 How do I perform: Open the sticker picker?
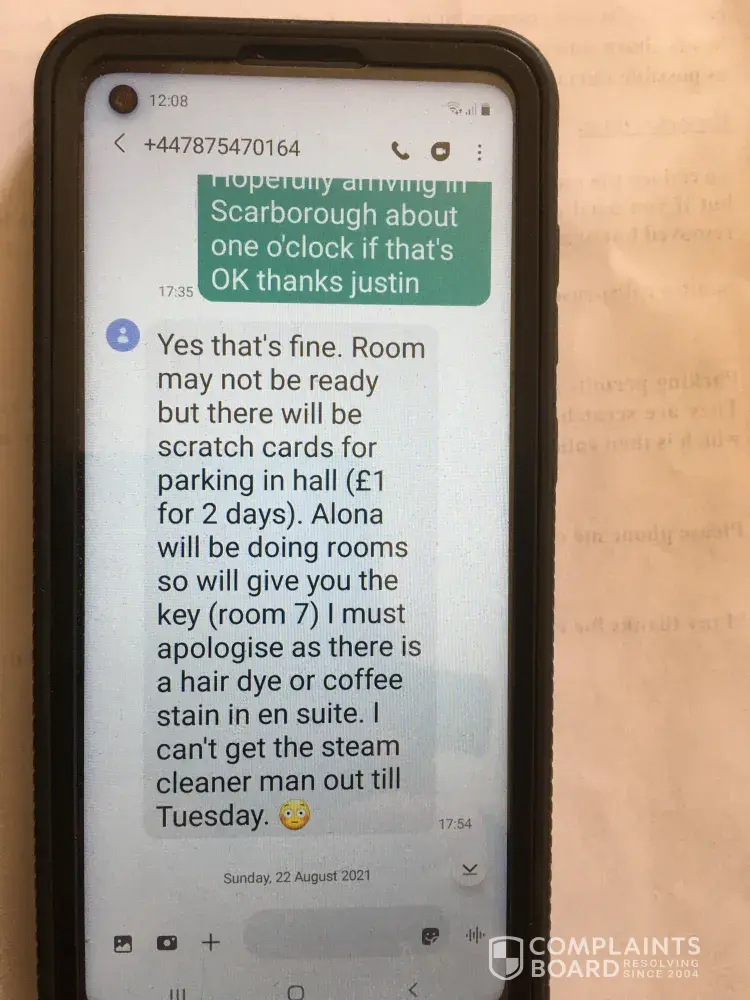point(431,937)
